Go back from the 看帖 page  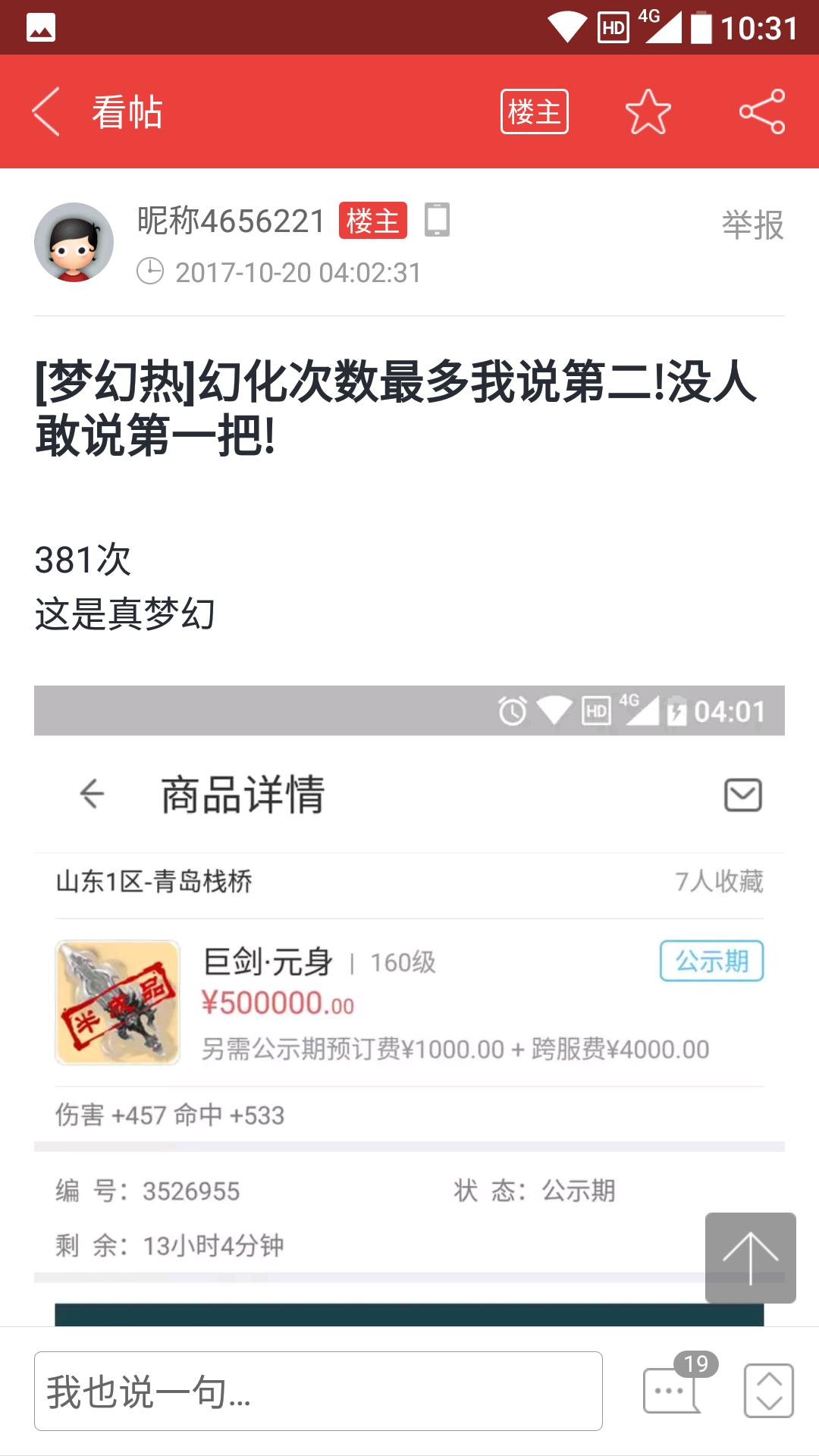point(46,111)
